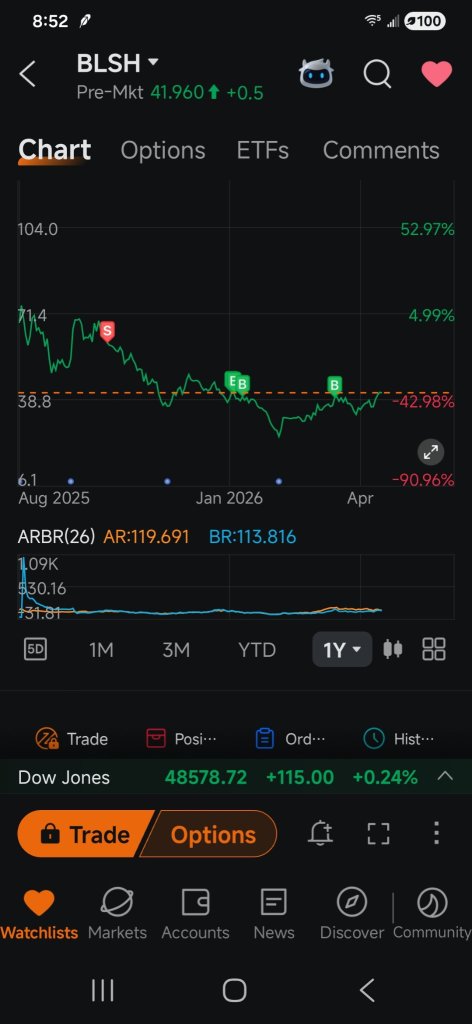
Task: Open the three-dot more menu
Action: [x=436, y=833]
